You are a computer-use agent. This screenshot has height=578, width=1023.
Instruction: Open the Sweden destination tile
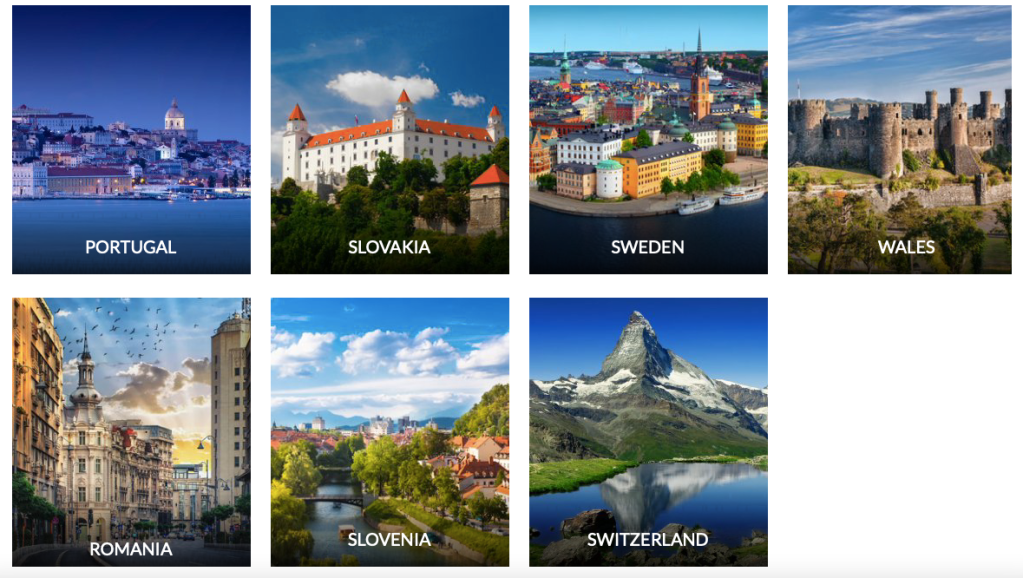click(x=648, y=140)
